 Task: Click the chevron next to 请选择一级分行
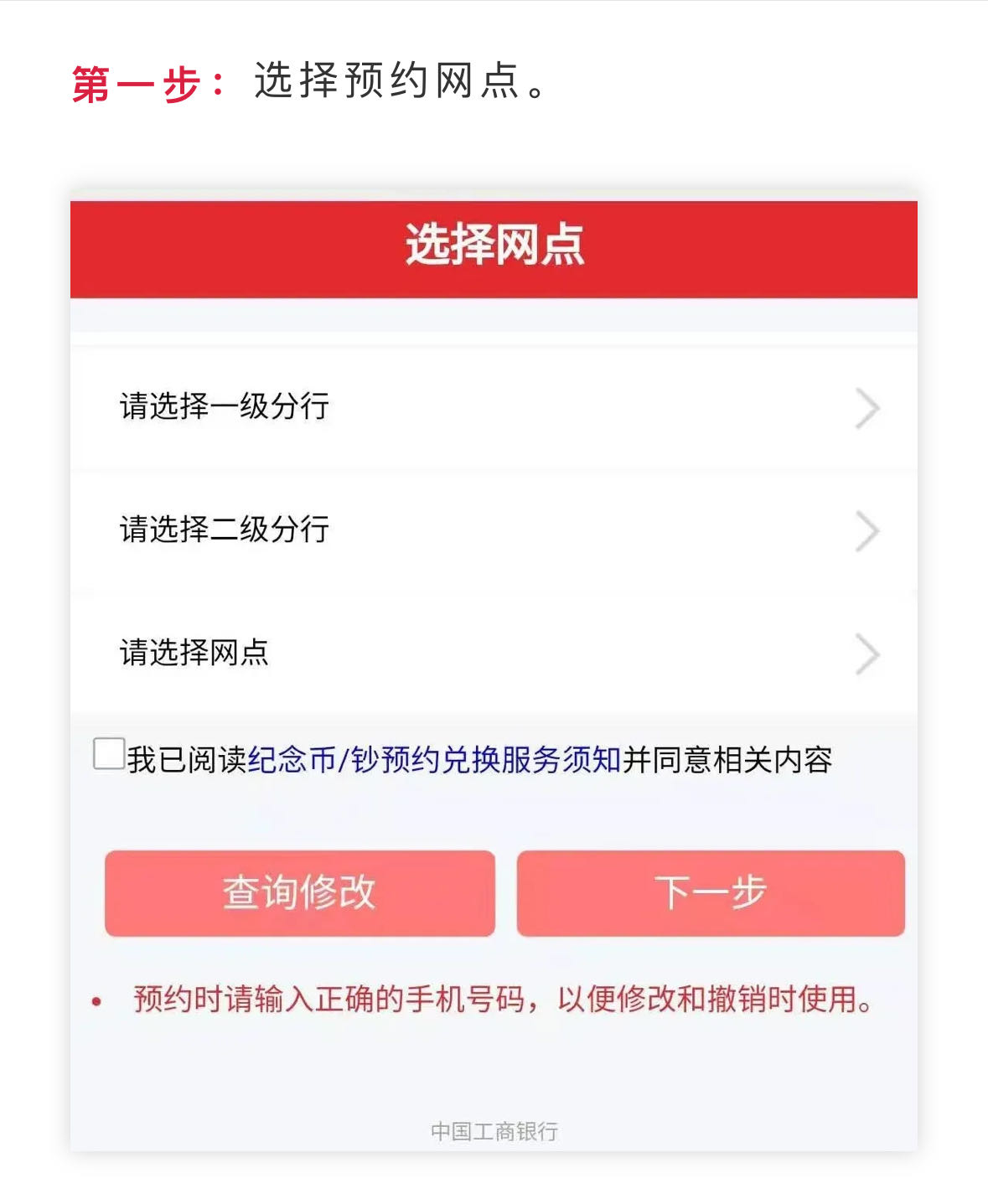click(x=865, y=409)
